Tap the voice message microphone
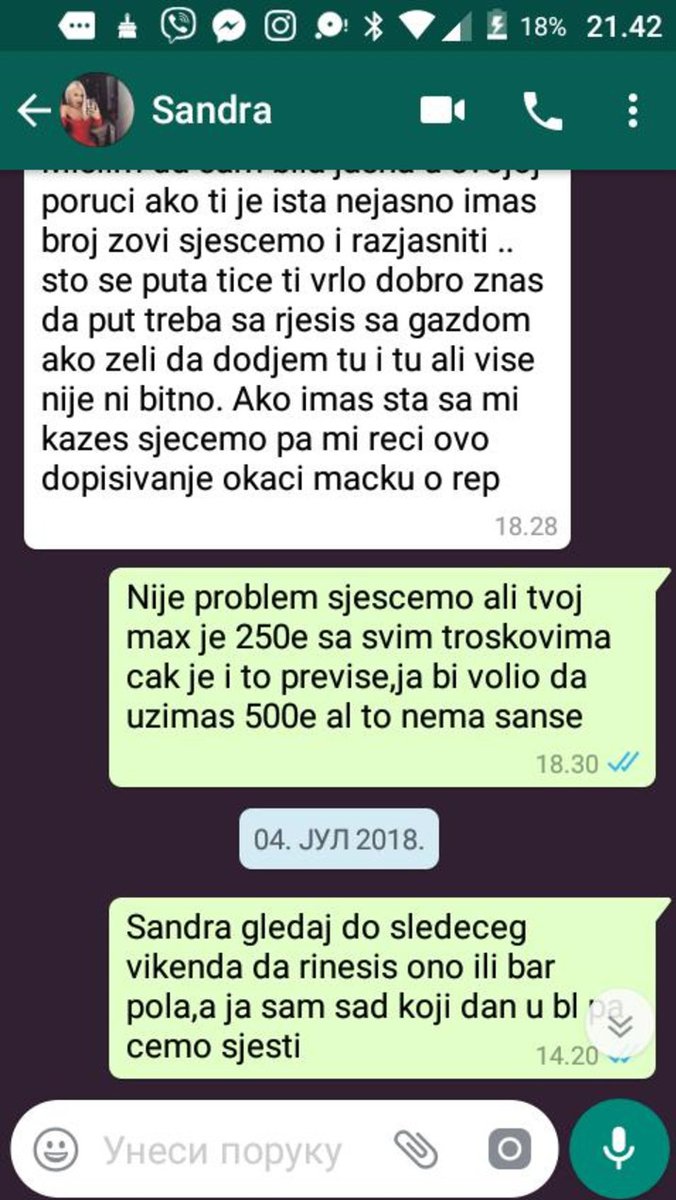This screenshot has width=676, height=1200. (619, 1148)
